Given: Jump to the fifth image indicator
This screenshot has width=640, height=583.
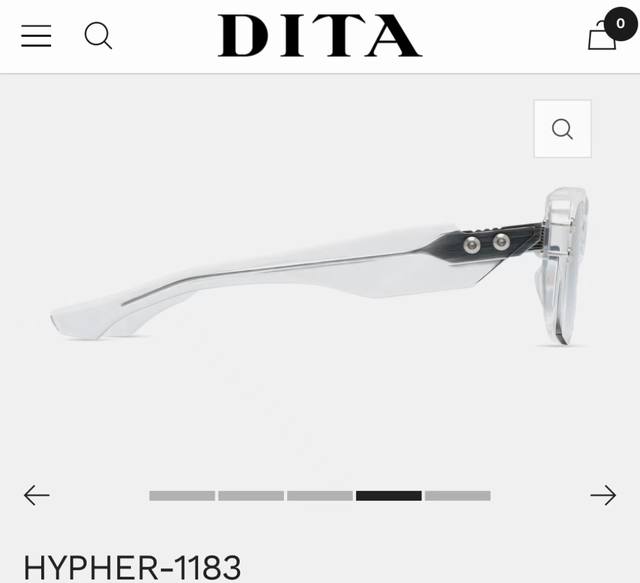Looking at the screenshot, I should point(457,495).
